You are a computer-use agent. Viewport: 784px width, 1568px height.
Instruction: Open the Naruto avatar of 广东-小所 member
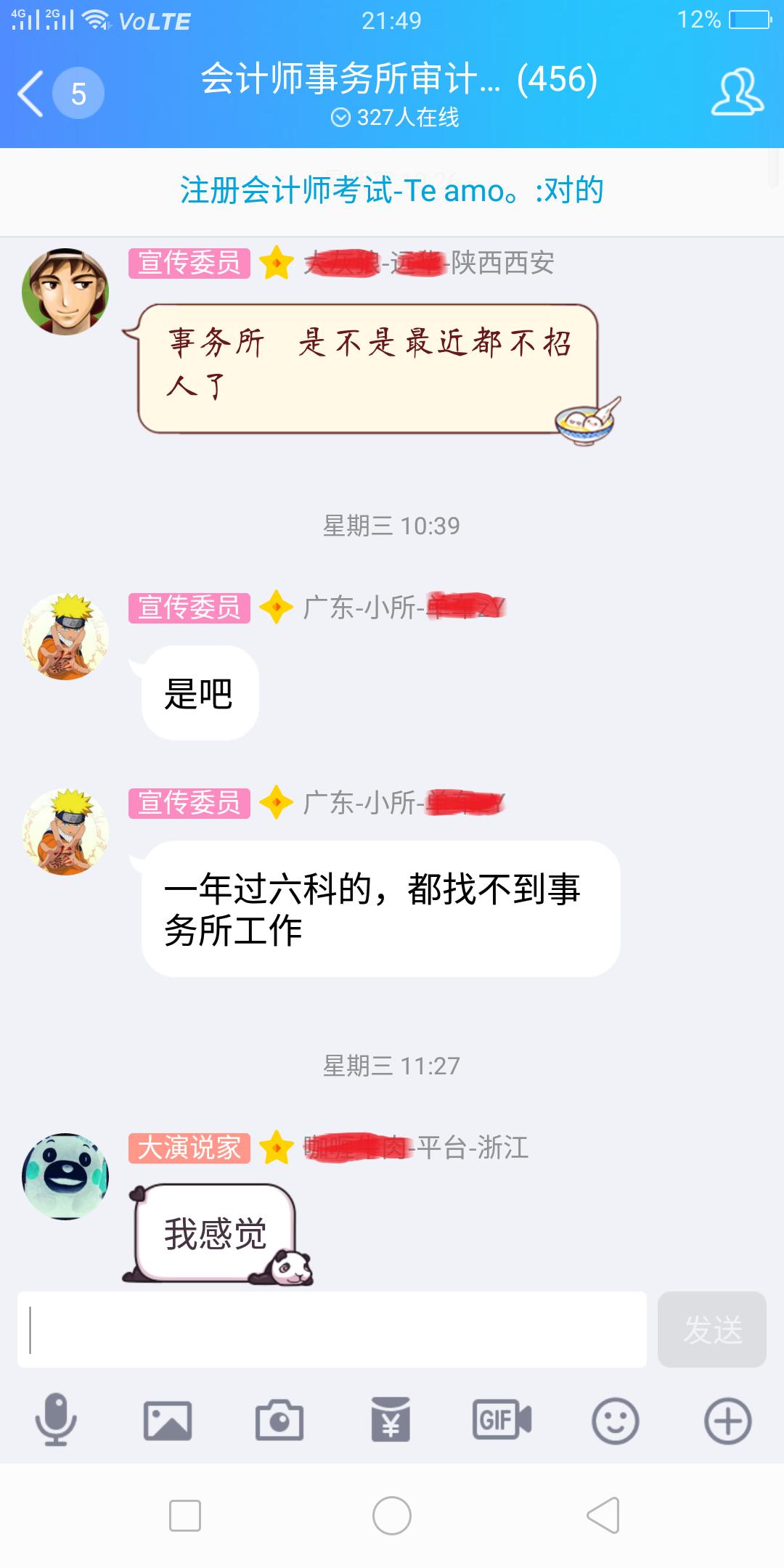66,635
